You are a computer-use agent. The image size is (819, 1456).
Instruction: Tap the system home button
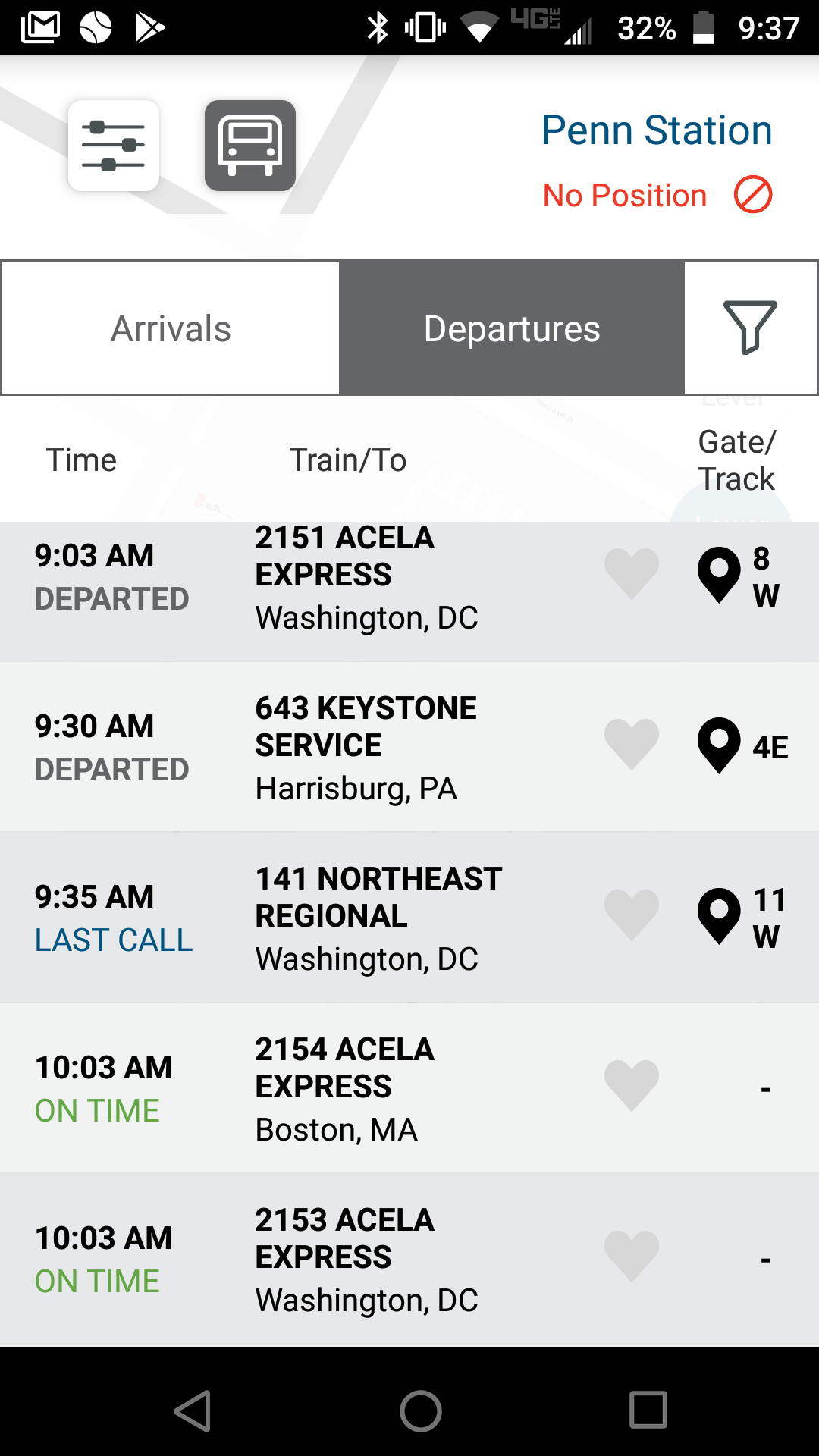(421, 1410)
